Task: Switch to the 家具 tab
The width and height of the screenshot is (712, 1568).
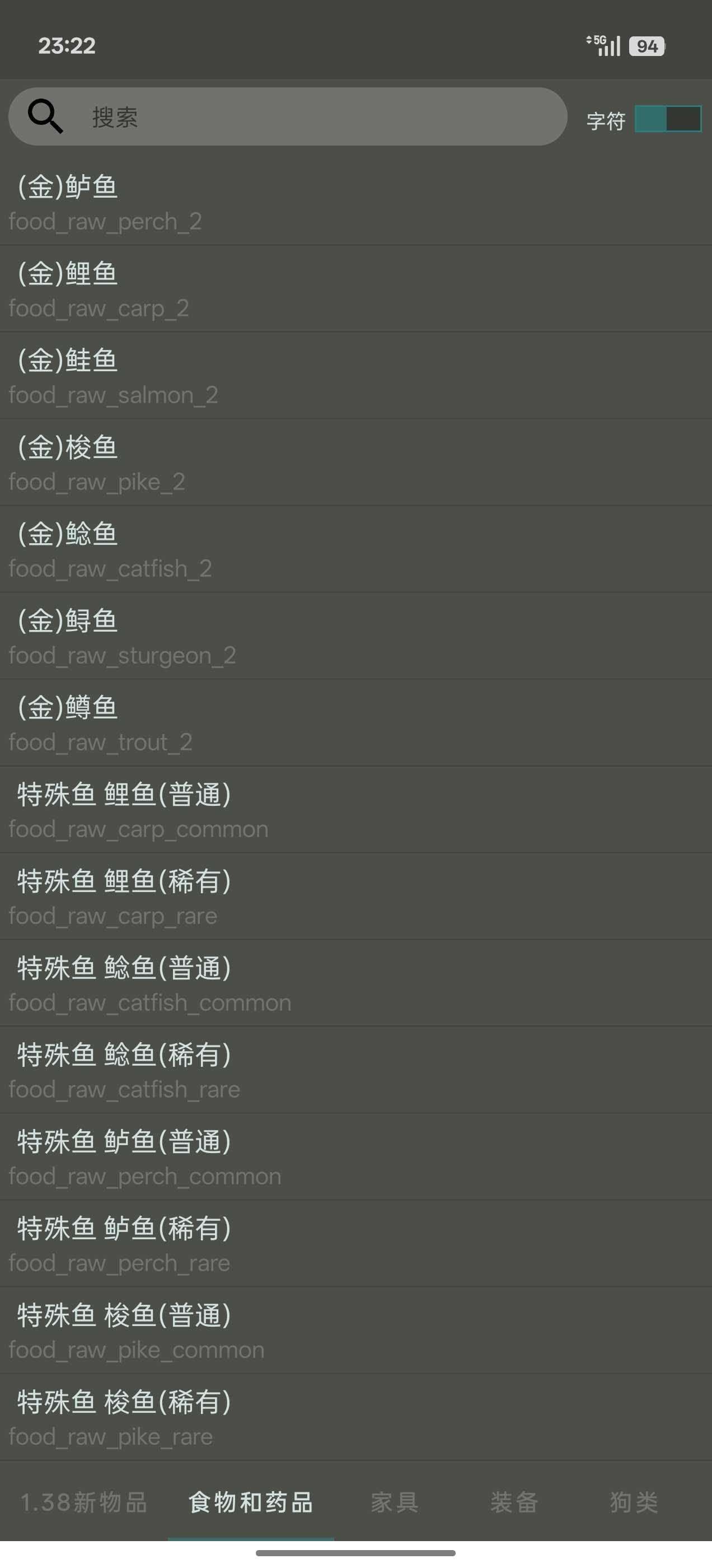Action: click(394, 1502)
